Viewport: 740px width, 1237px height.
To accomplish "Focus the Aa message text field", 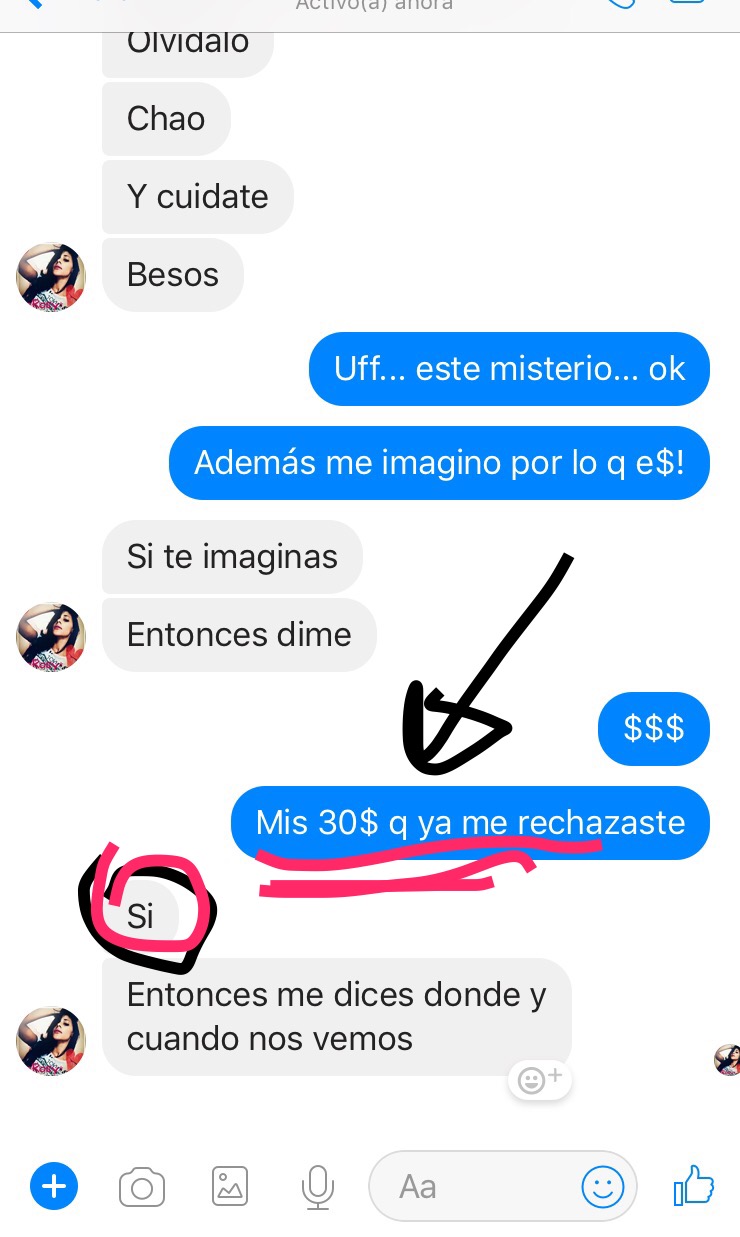I will pyautogui.click(x=470, y=1187).
